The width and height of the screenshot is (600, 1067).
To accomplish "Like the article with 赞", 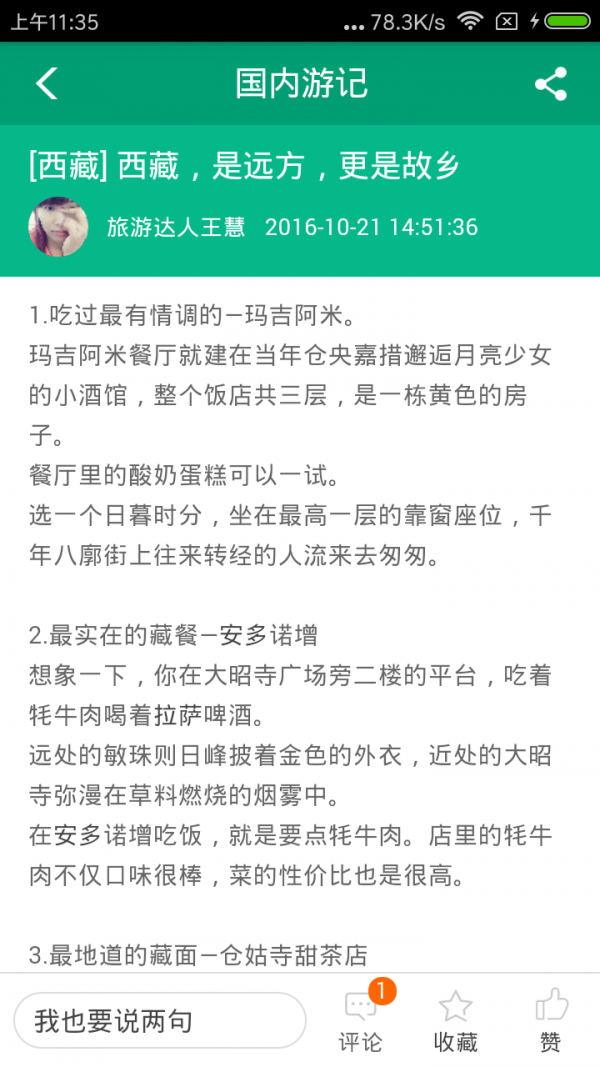I will point(551,1021).
